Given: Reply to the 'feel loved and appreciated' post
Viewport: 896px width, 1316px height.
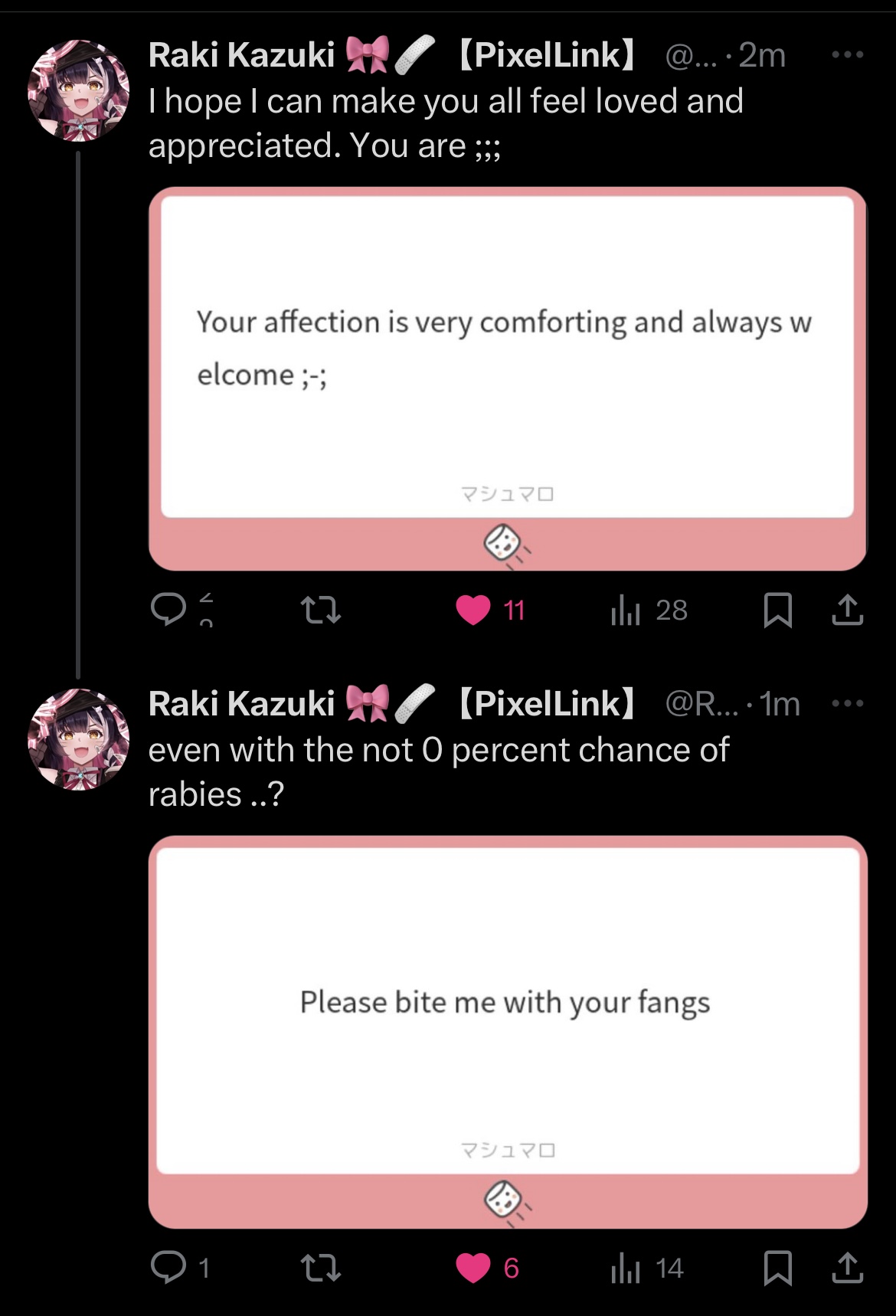Looking at the screenshot, I should pos(168,610).
